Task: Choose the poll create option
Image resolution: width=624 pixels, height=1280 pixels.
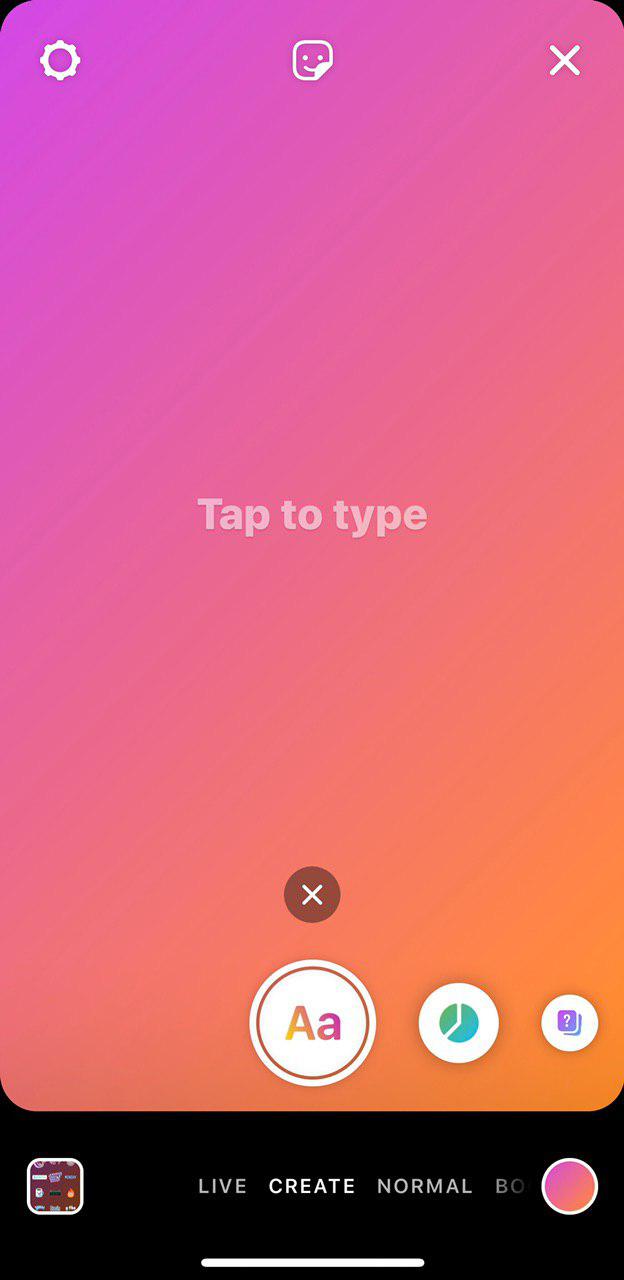Action: pyautogui.click(x=459, y=1023)
